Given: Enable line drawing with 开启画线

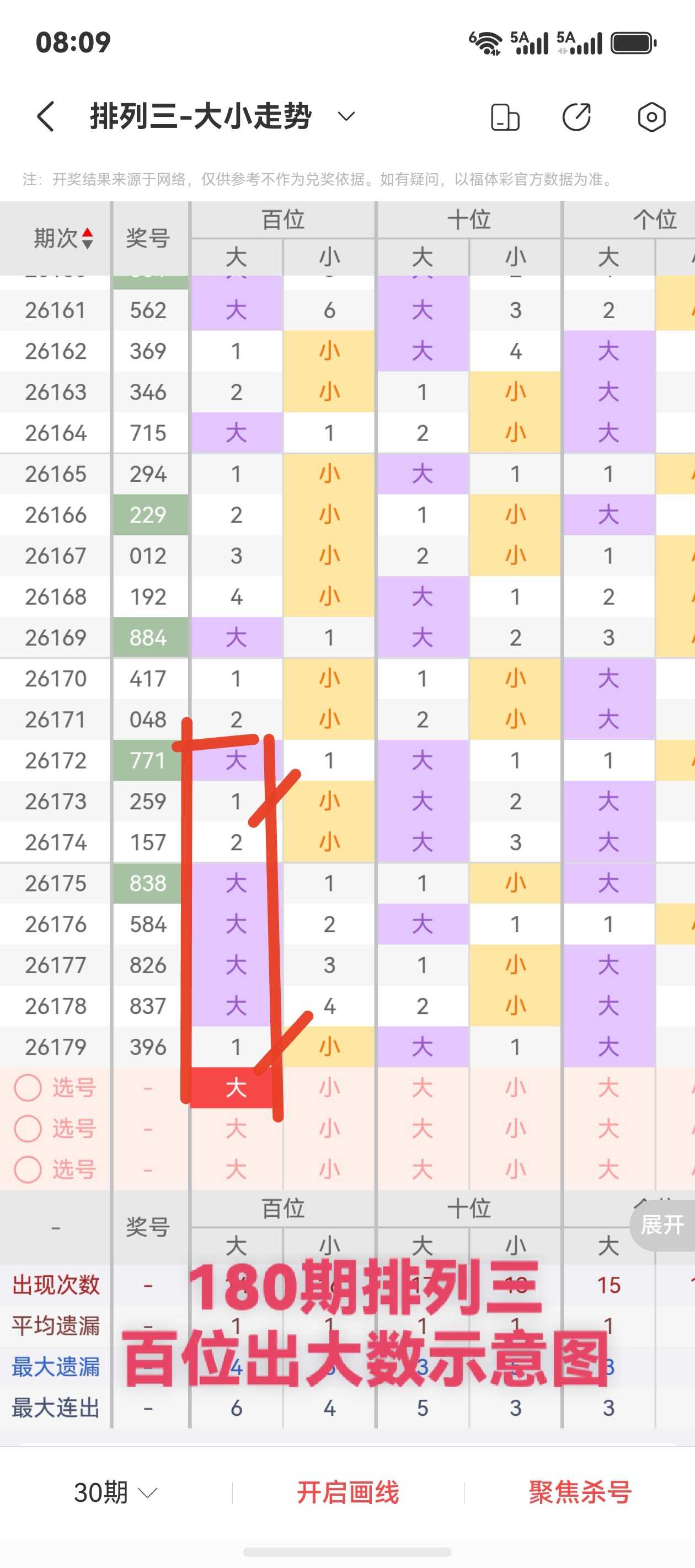Looking at the screenshot, I should (x=348, y=1492).
